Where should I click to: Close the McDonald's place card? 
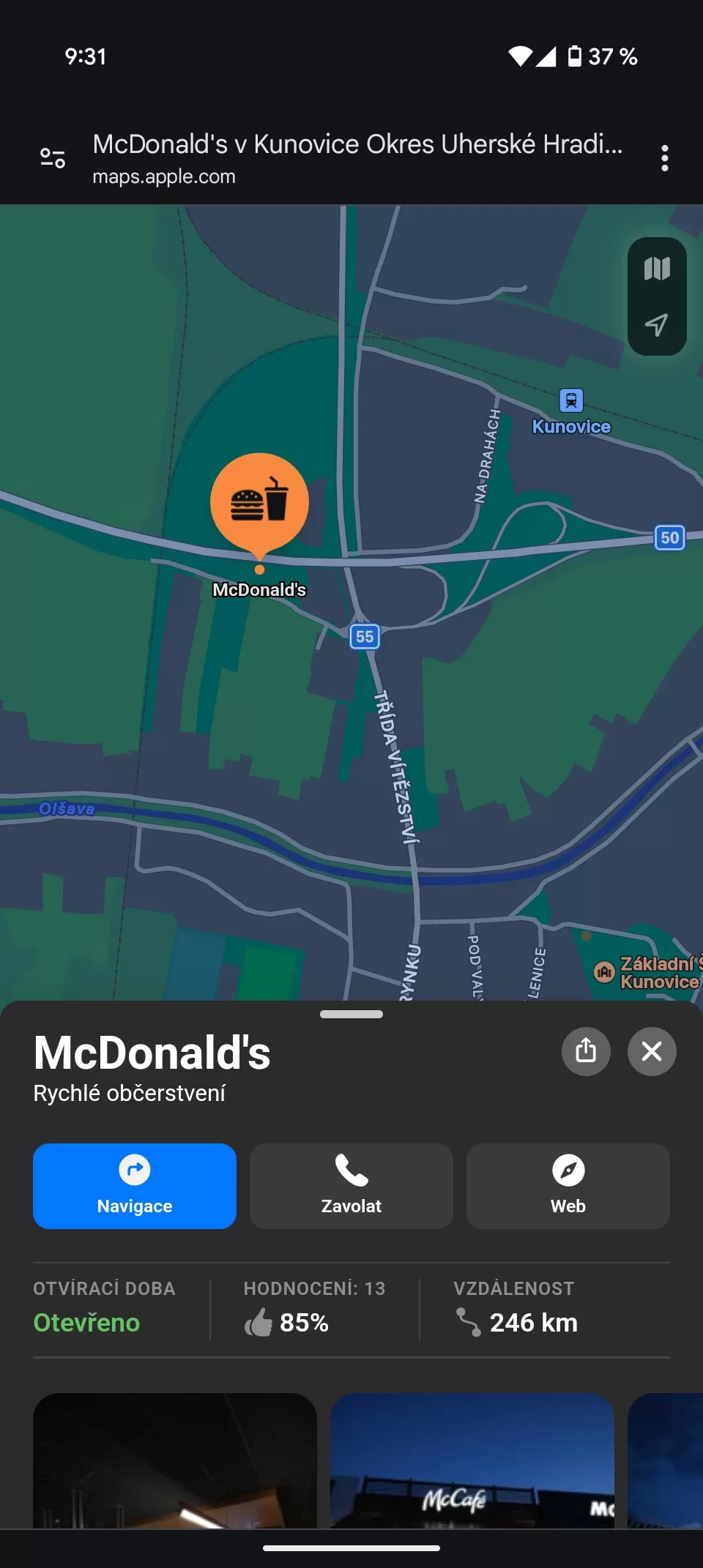[x=652, y=1051]
